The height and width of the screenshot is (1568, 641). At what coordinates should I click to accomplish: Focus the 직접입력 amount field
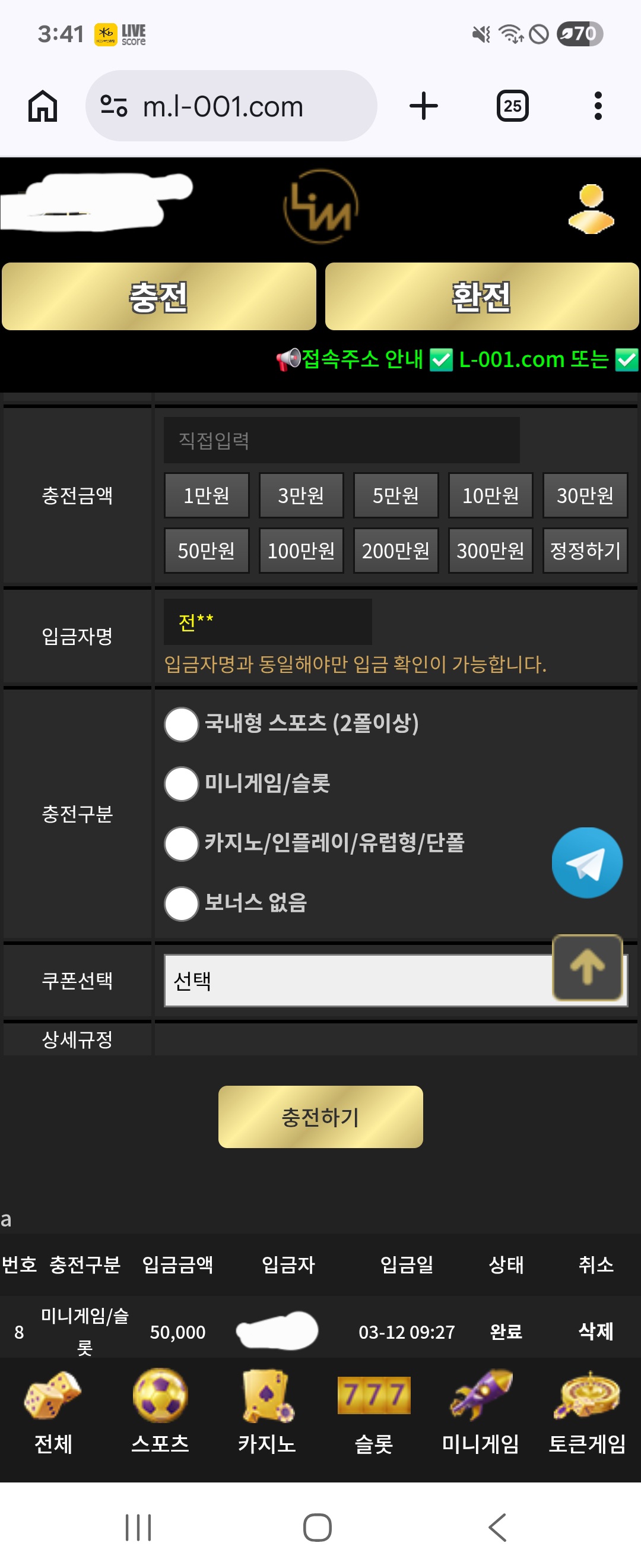(x=341, y=440)
